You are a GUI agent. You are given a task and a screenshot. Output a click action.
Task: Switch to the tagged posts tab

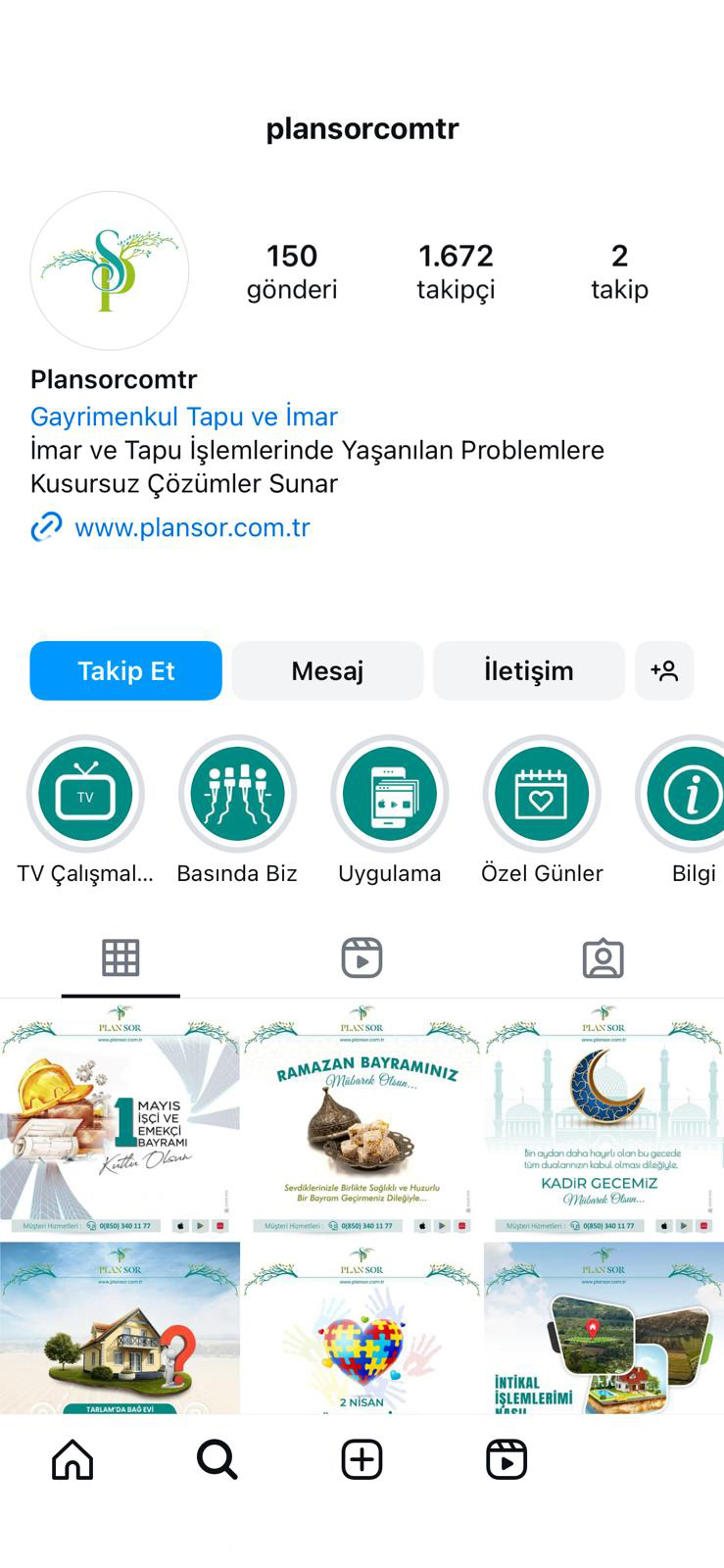click(x=603, y=957)
